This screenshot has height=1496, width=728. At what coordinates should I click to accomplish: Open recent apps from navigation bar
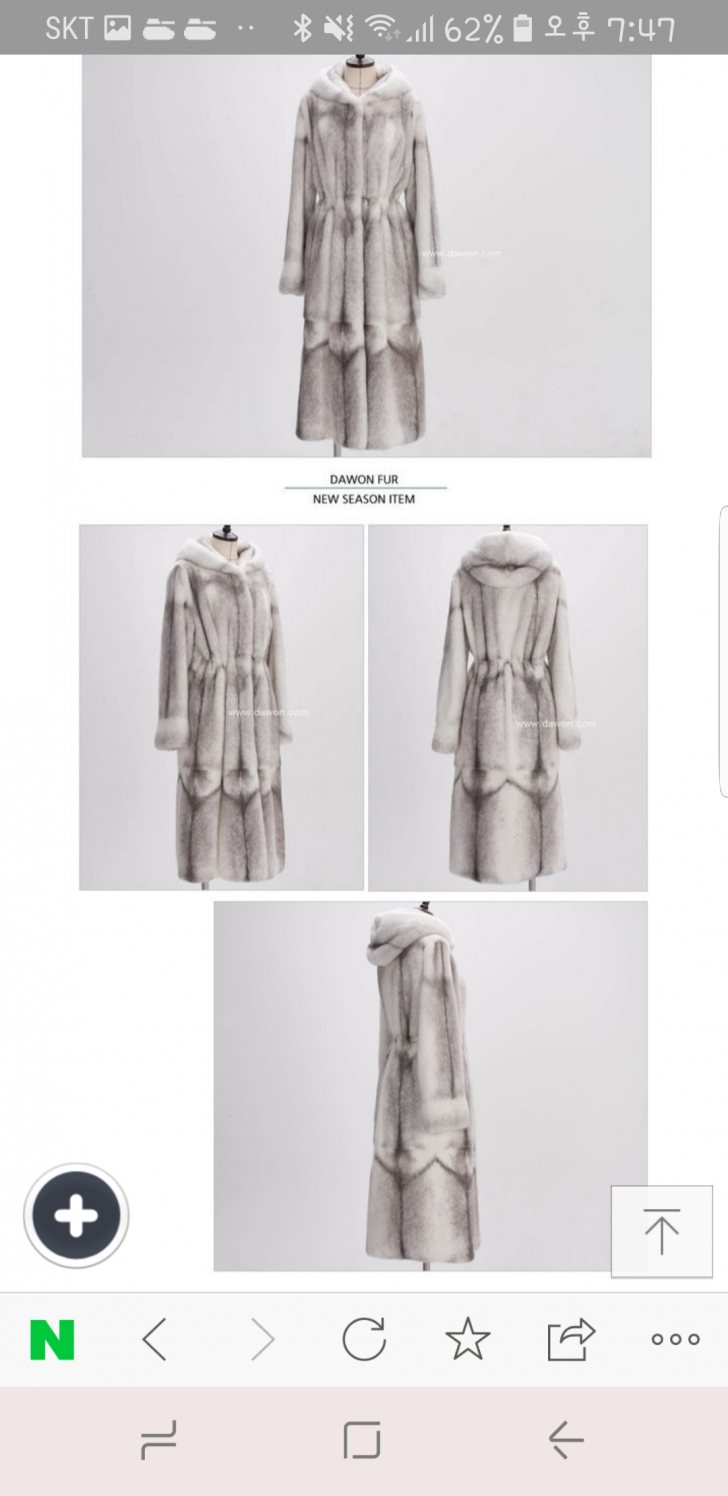pos(159,1441)
